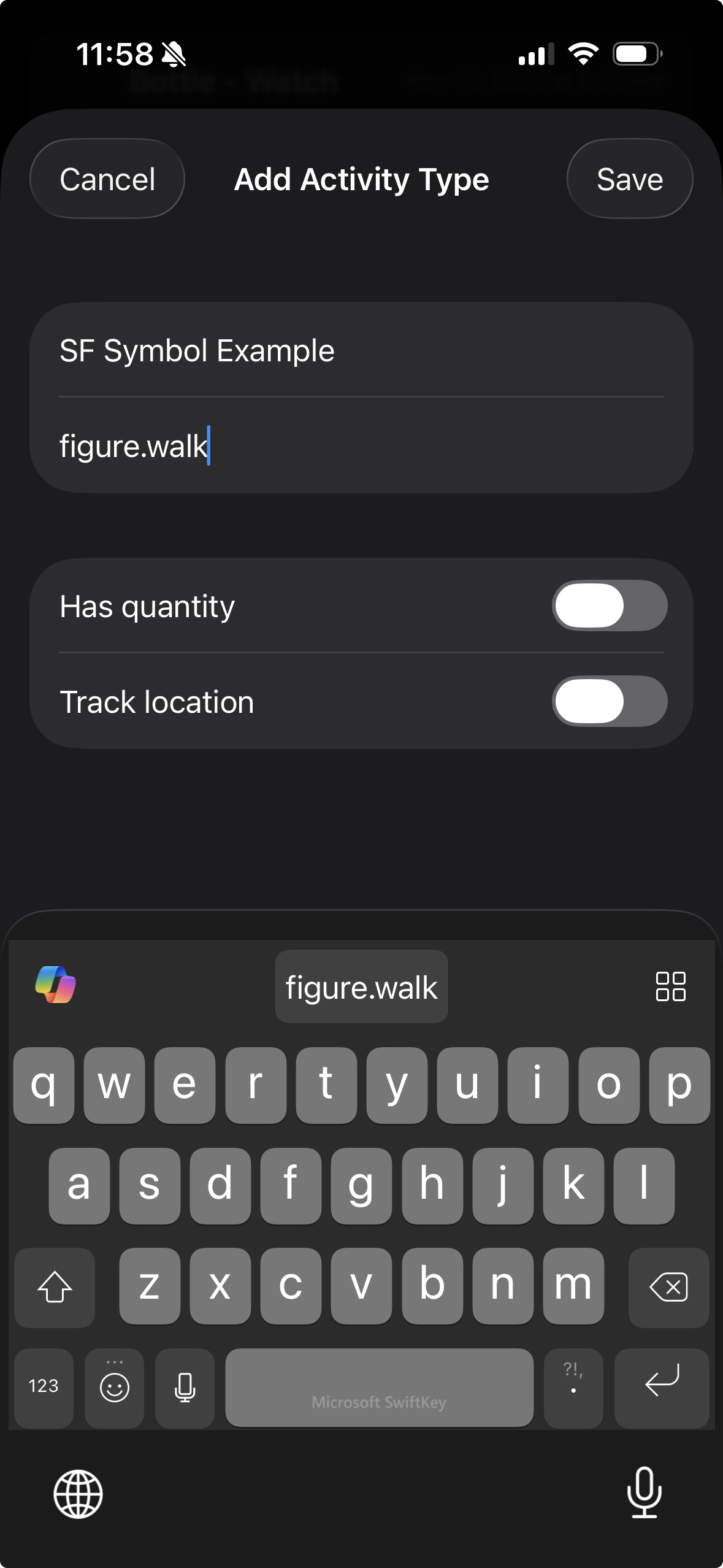Image resolution: width=723 pixels, height=1568 pixels.
Task: Cancel adding the activity type
Action: click(107, 179)
